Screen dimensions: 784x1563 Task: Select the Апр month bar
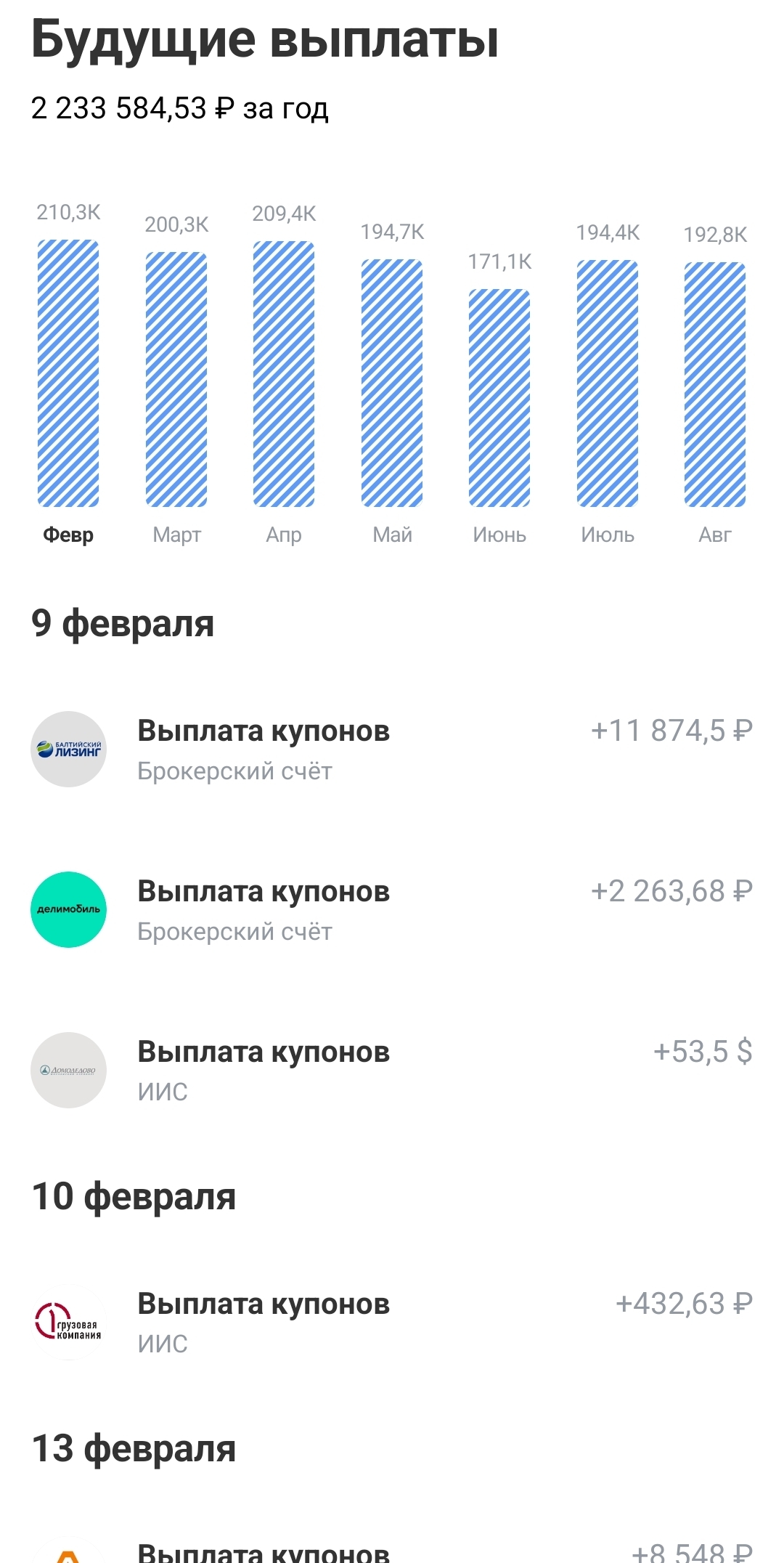[284, 374]
